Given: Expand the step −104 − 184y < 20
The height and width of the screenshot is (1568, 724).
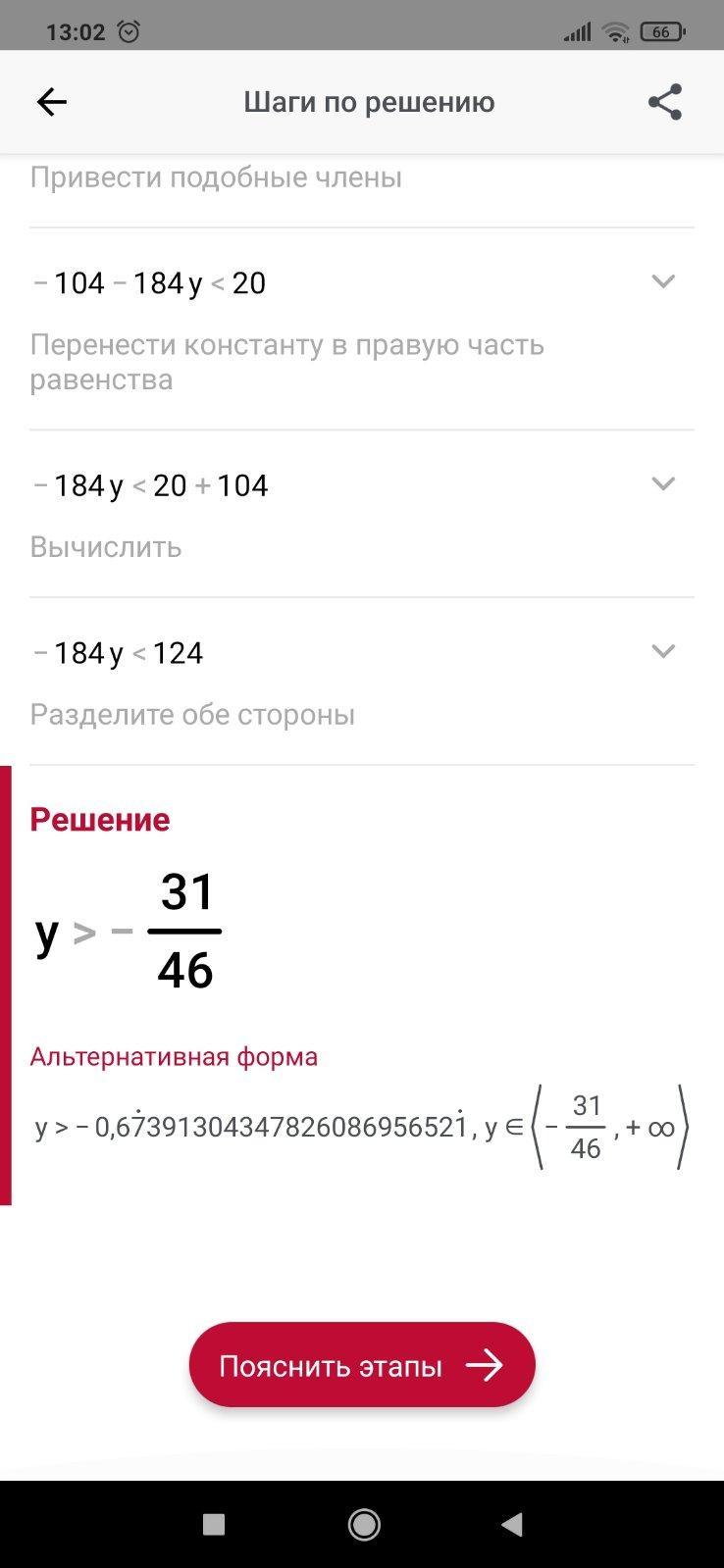Looking at the screenshot, I should point(663,282).
